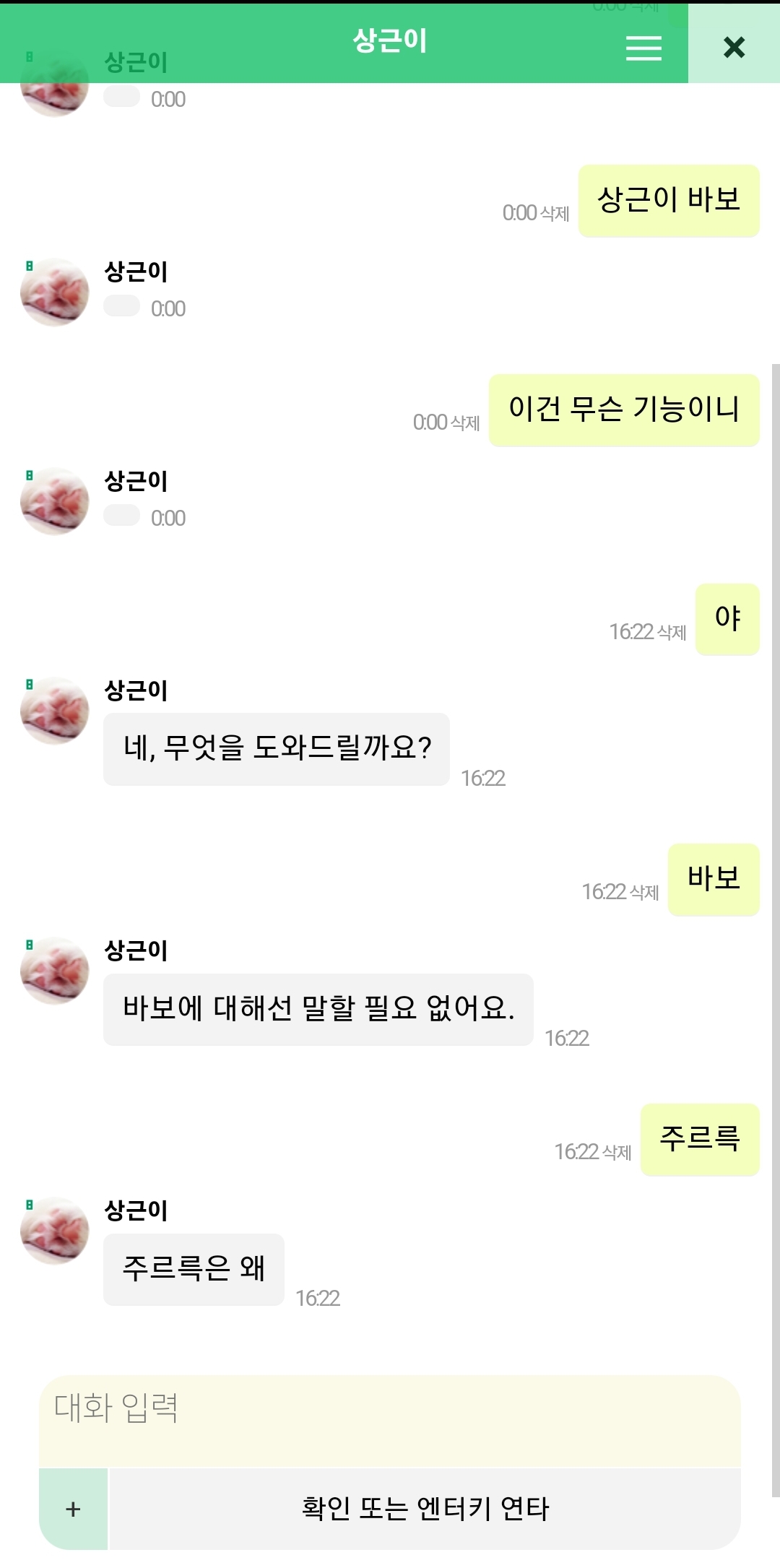Image resolution: width=780 pixels, height=1568 pixels.
Task: Click the green badge on the topmost avatar
Action: (28, 55)
